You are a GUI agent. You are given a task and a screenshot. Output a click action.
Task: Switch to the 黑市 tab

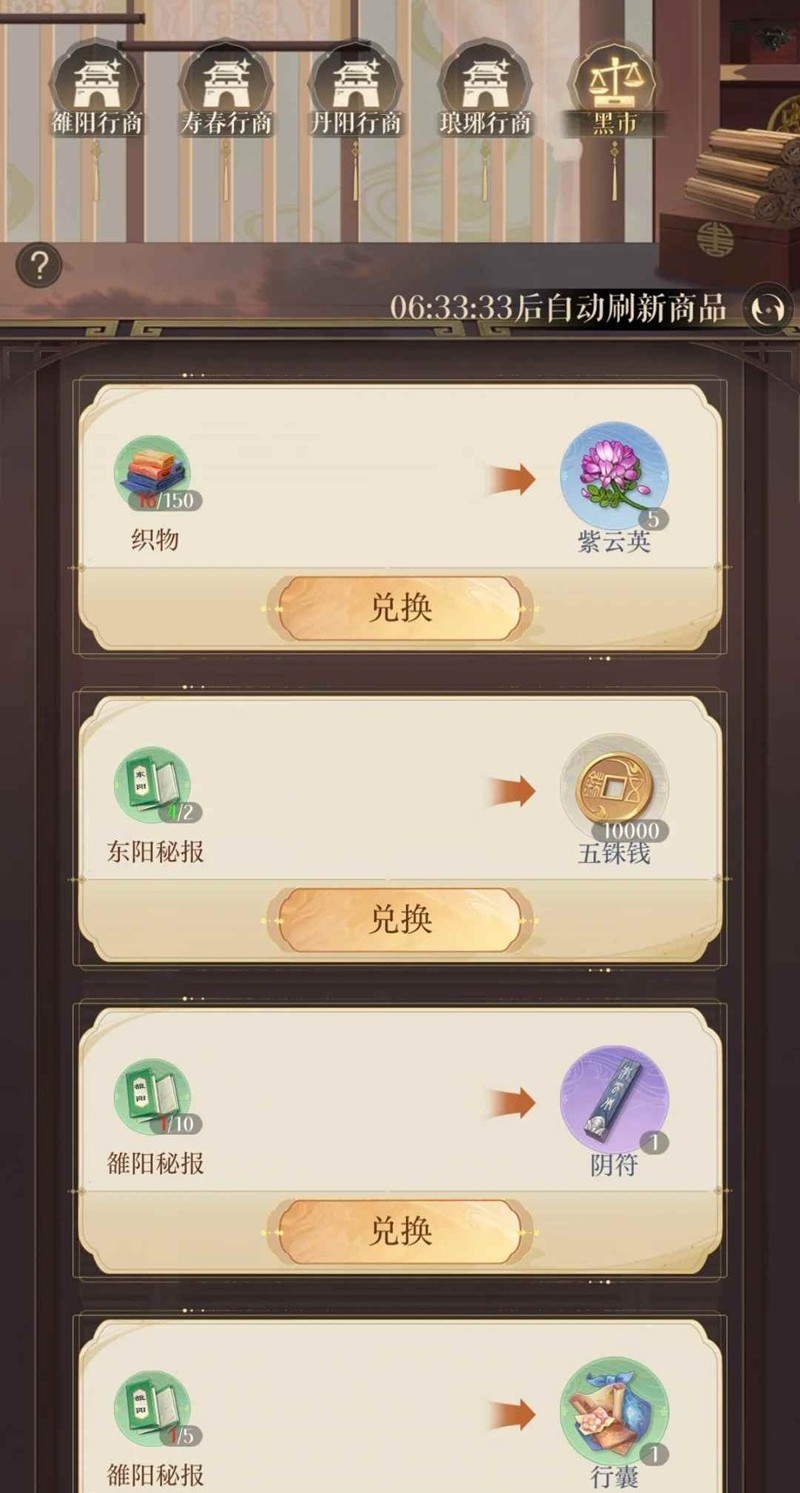point(613,91)
